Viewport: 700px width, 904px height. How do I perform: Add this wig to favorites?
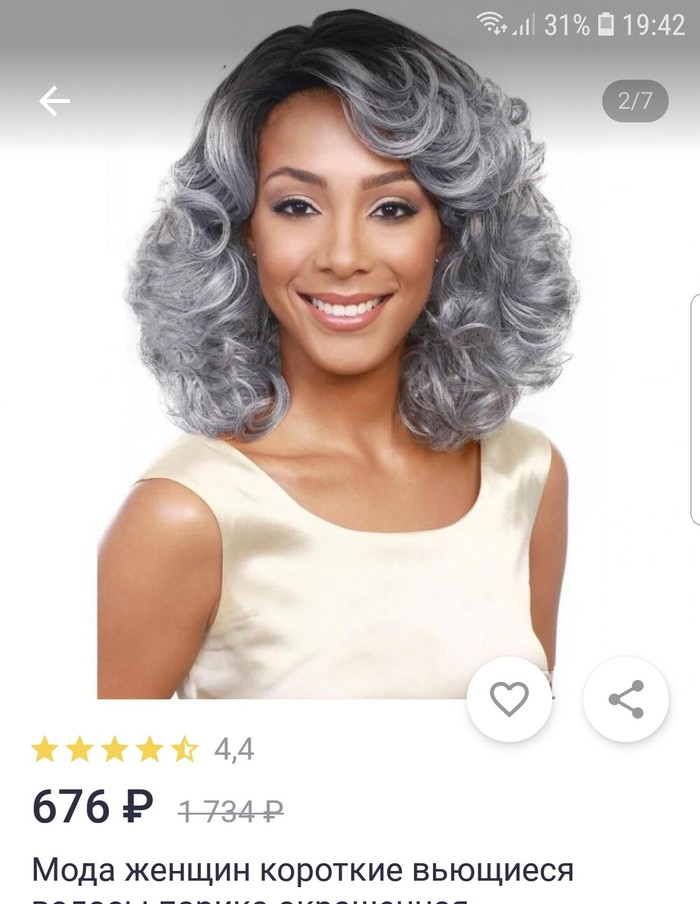(x=509, y=699)
